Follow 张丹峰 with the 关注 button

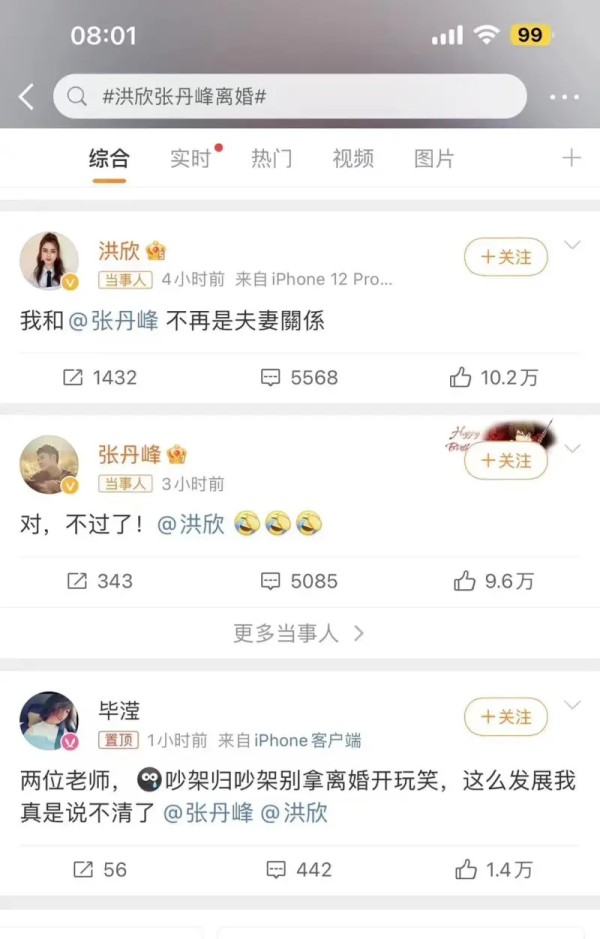[x=506, y=460]
